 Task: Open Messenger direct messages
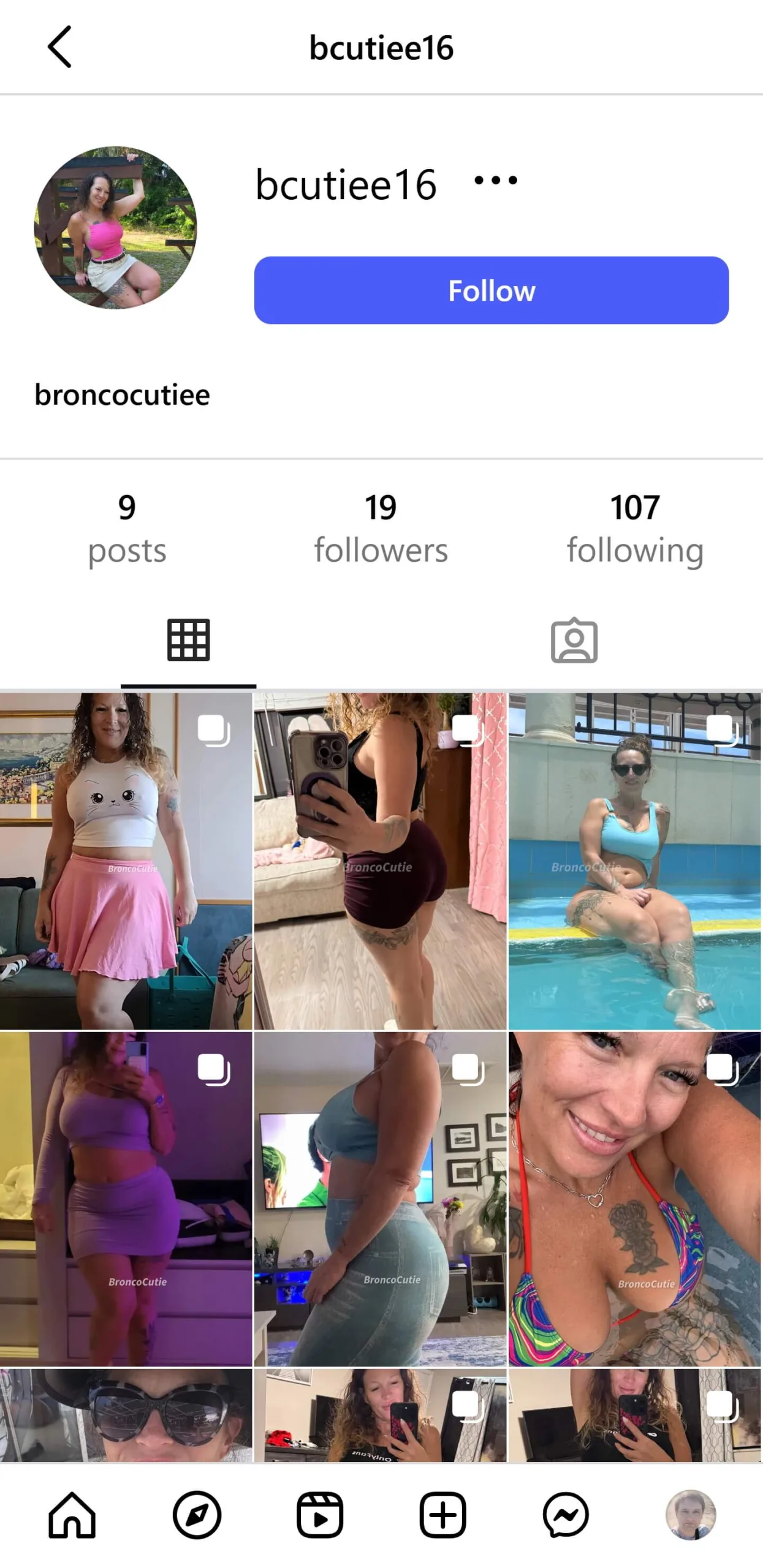point(566,1515)
